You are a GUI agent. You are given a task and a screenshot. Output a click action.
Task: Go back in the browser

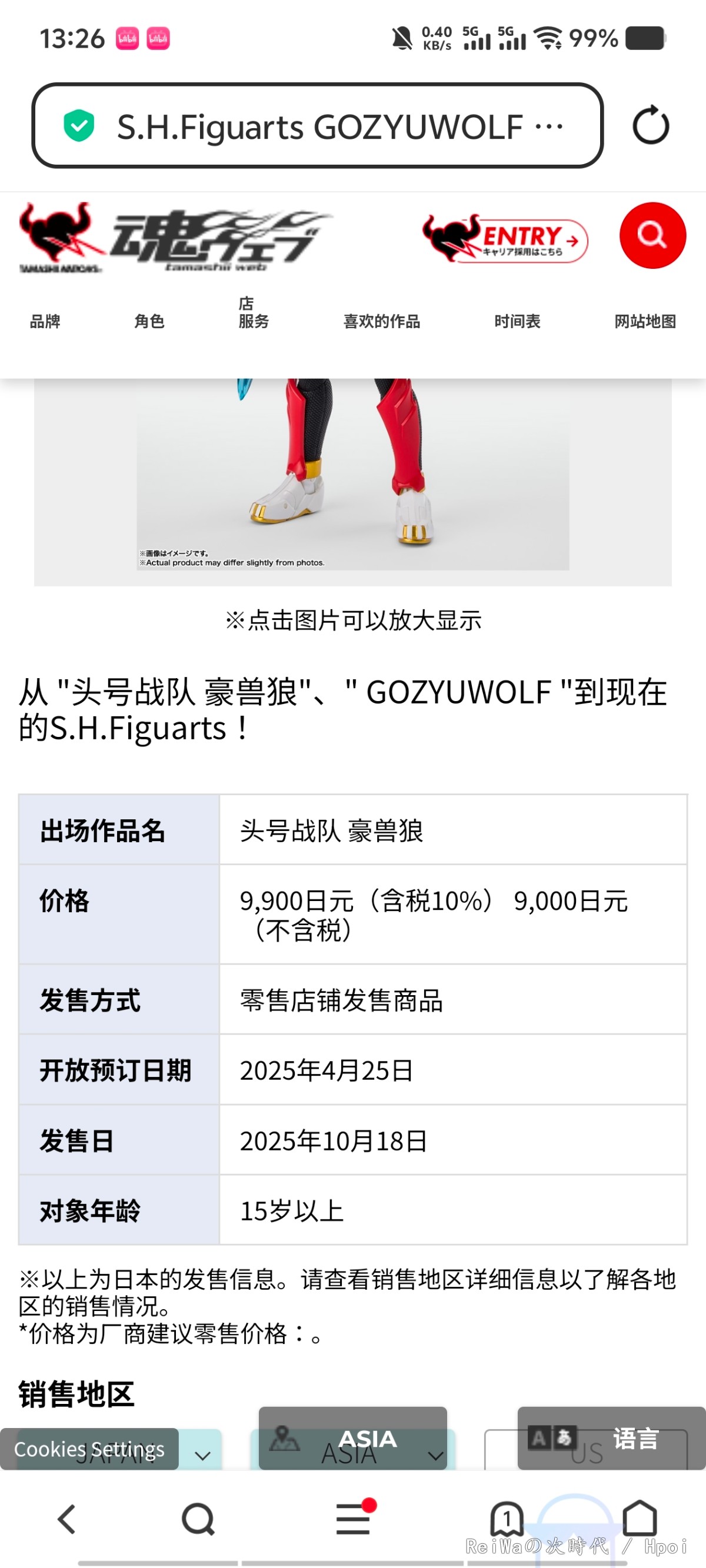(x=66, y=1519)
